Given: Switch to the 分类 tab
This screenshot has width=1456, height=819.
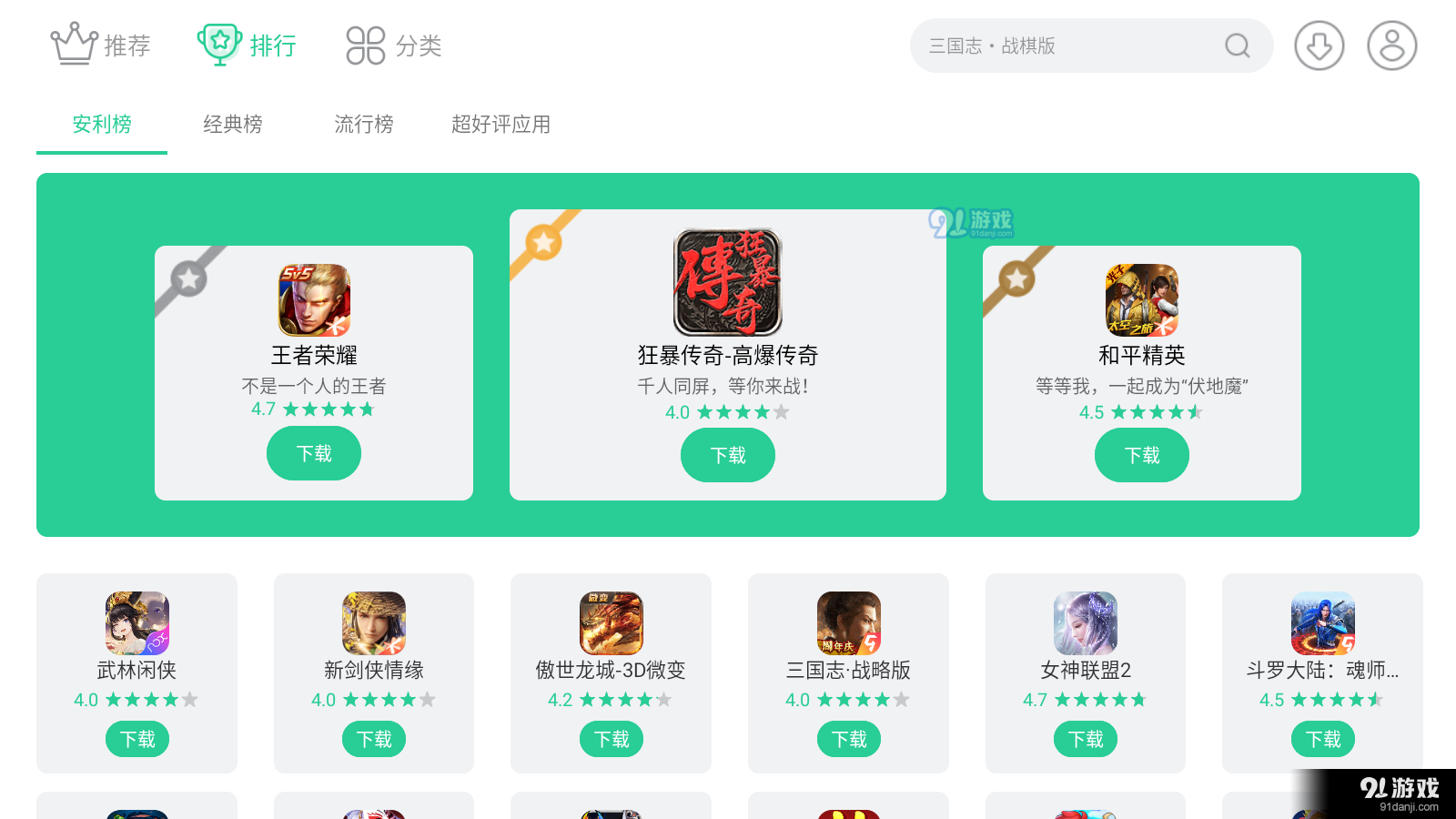Looking at the screenshot, I should pos(394,45).
